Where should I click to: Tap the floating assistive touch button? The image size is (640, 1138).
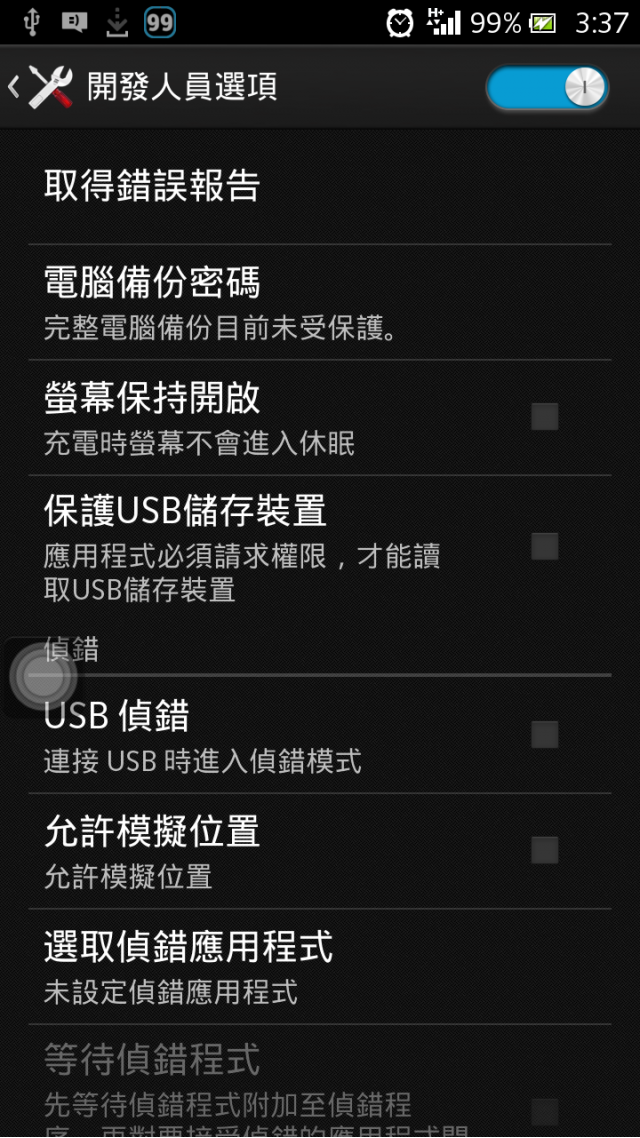[44, 676]
